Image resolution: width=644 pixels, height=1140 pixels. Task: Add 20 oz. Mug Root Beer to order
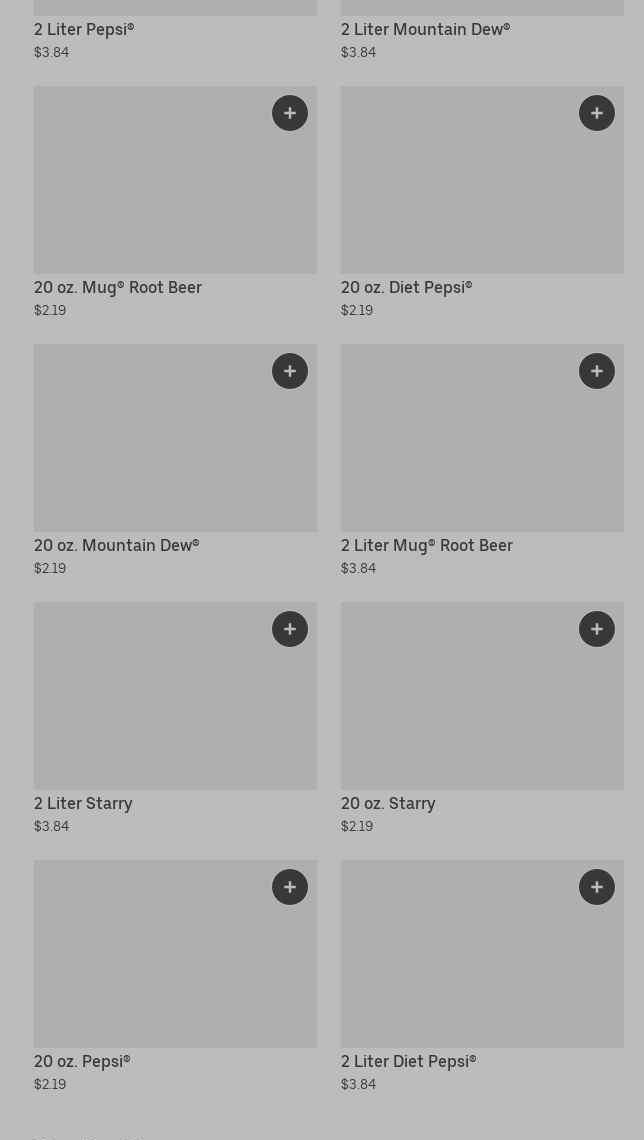point(290,113)
